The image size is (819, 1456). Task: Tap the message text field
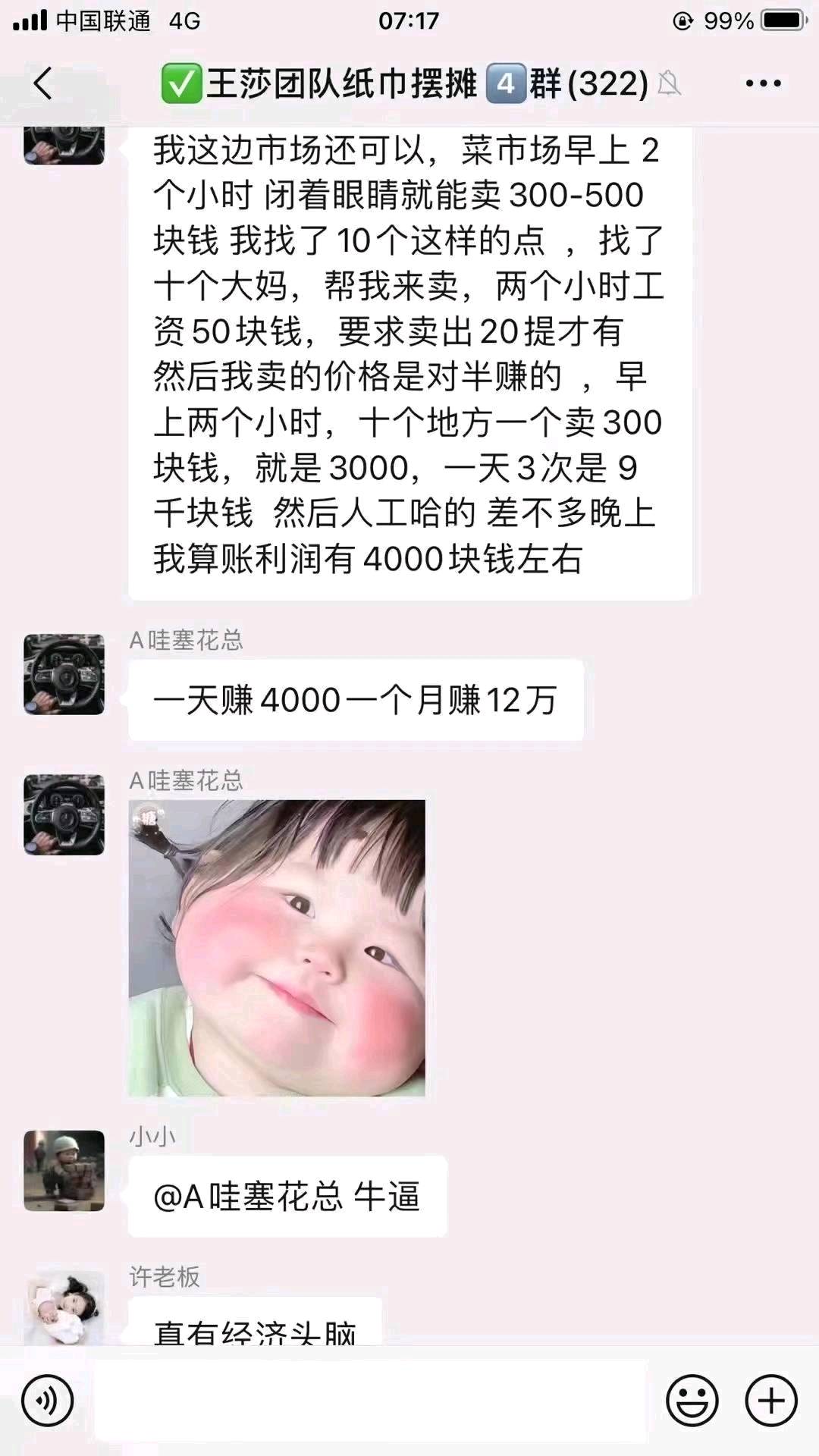(372, 1401)
